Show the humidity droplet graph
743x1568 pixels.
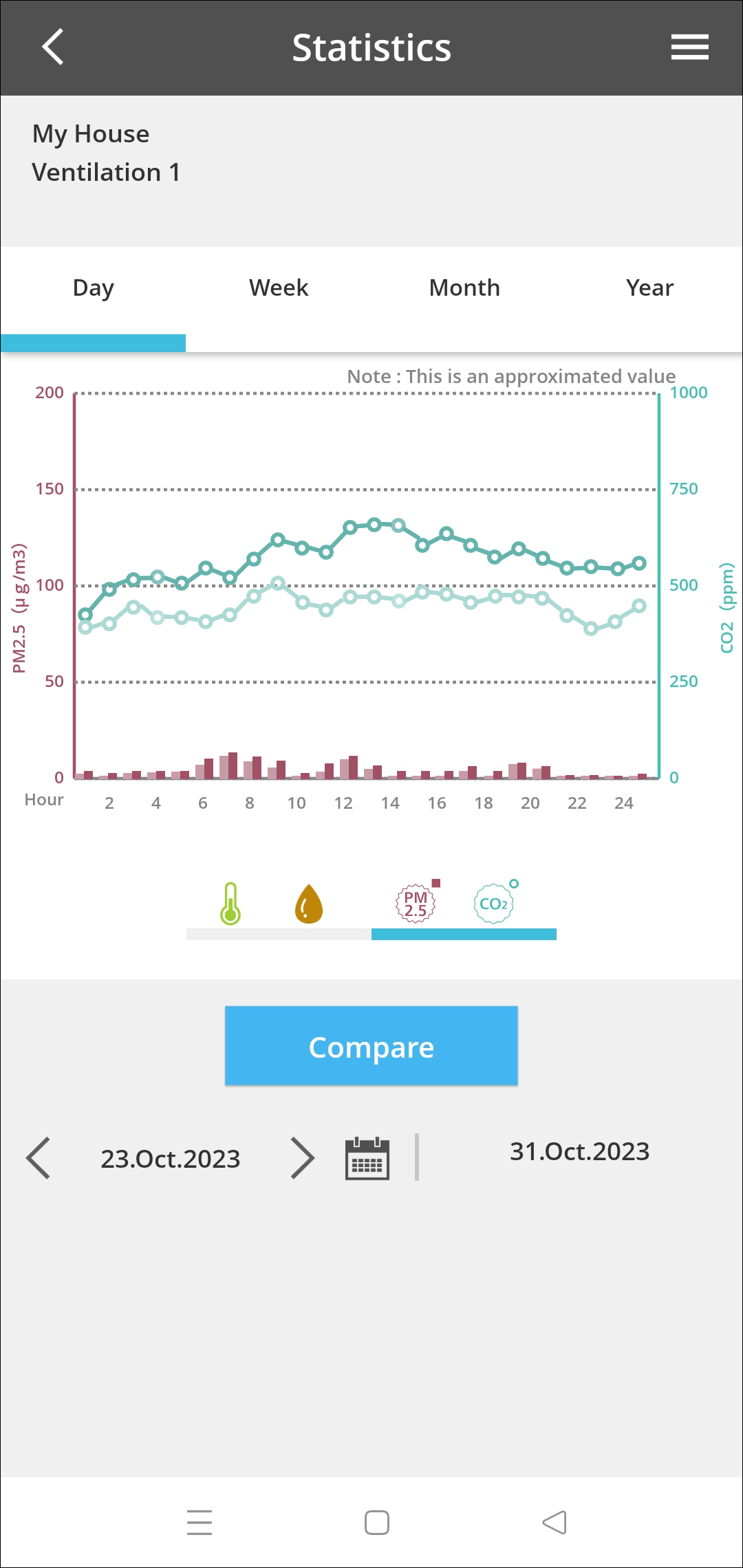coord(309,904)
